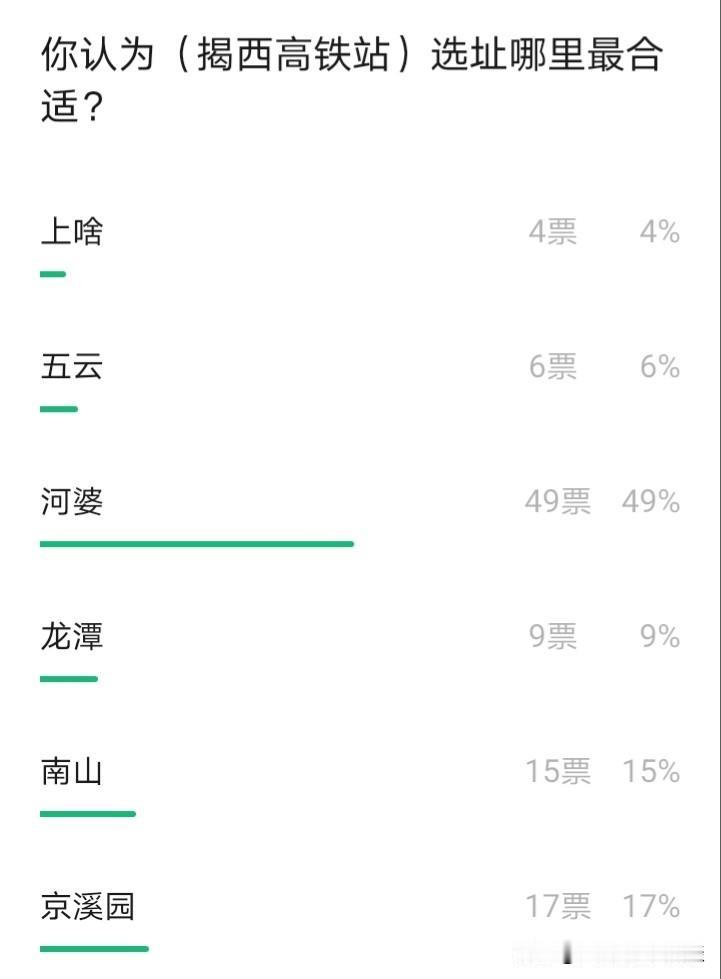Select the 上啥 poll option
The image size is (721, 979).
[70, 231]
